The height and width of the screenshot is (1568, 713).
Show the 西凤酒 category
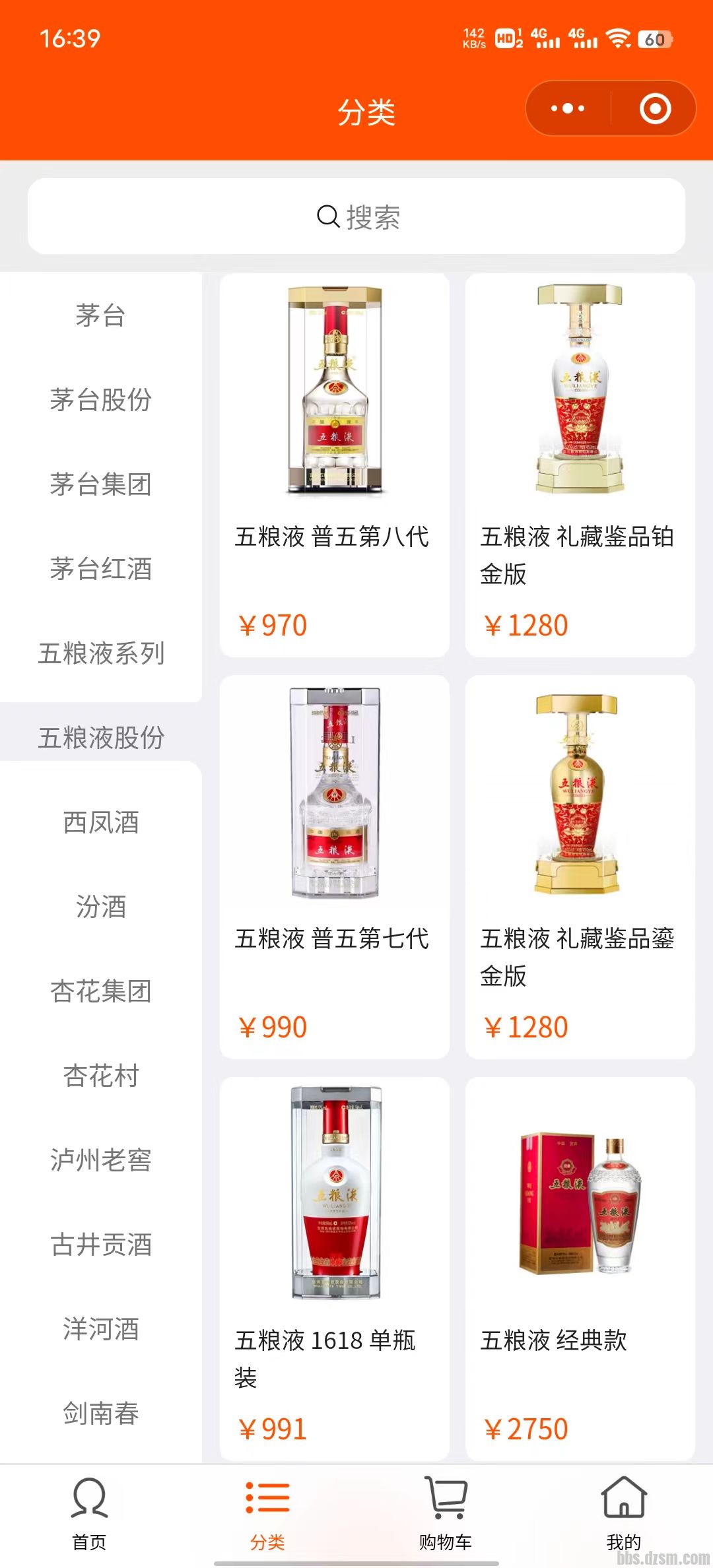point(100,822)
